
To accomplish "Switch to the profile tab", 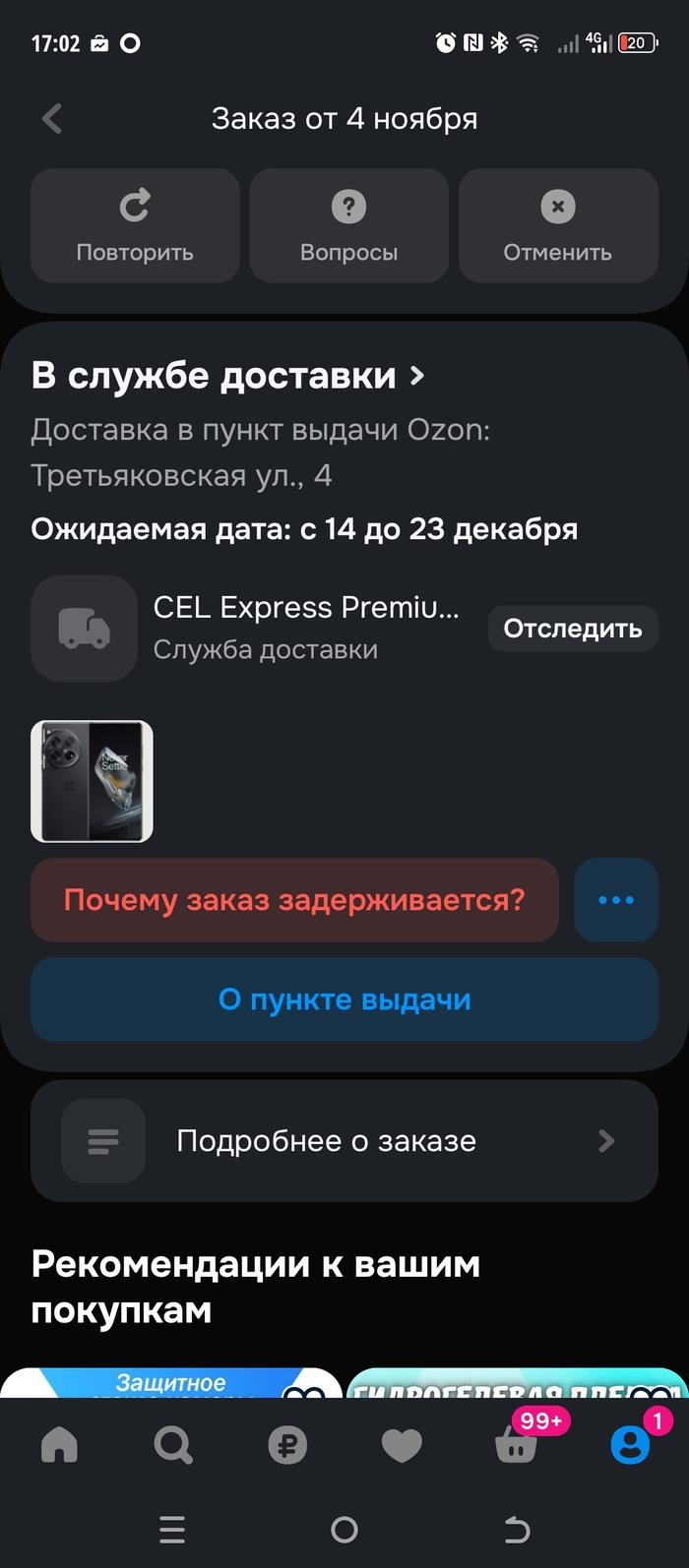I will pyautogui.click(x=630, y=1444).
